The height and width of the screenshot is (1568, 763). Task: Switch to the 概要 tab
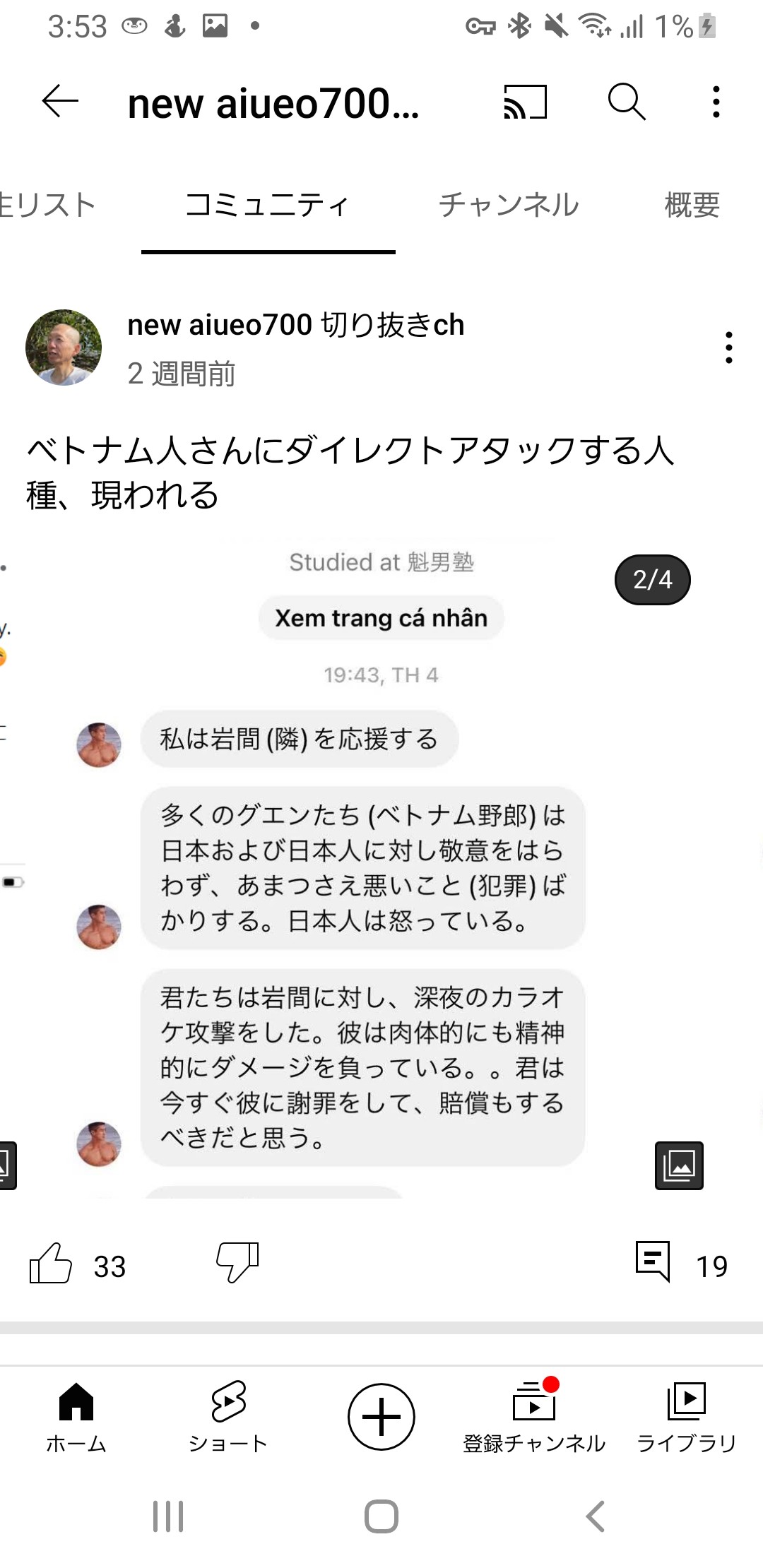tap(692, 205)
